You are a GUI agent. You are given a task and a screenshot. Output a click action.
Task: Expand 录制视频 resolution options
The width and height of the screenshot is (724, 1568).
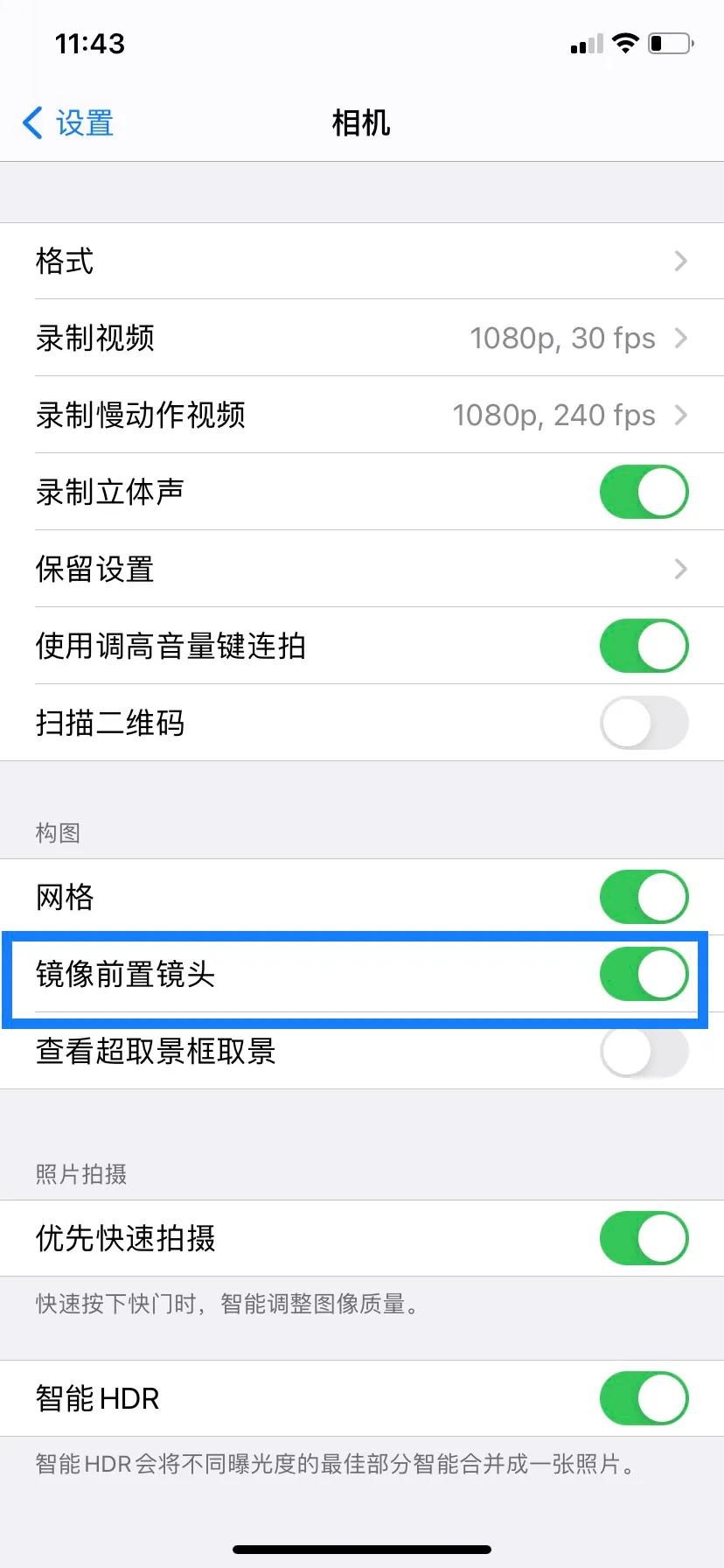(362, 339)
